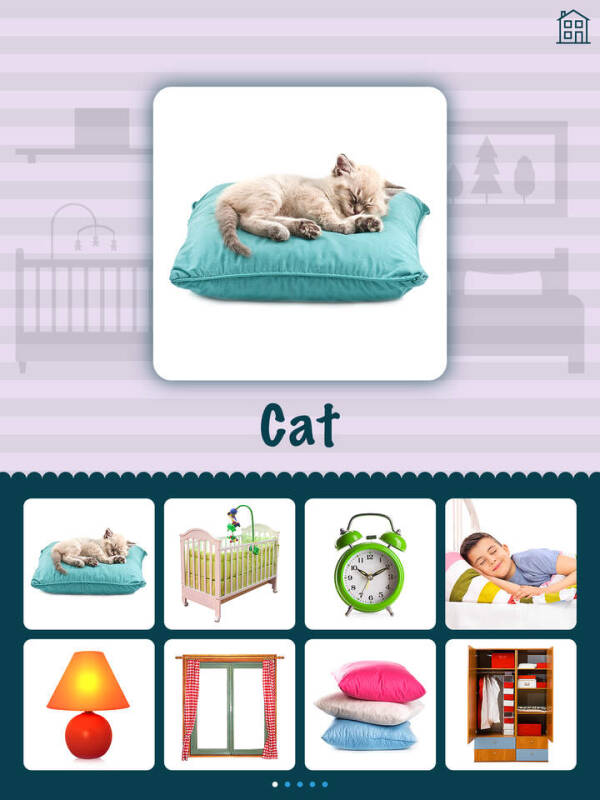The image size is (600, 800).
Task: Select the stacked pillows tile
Action: tap(370, 705)
